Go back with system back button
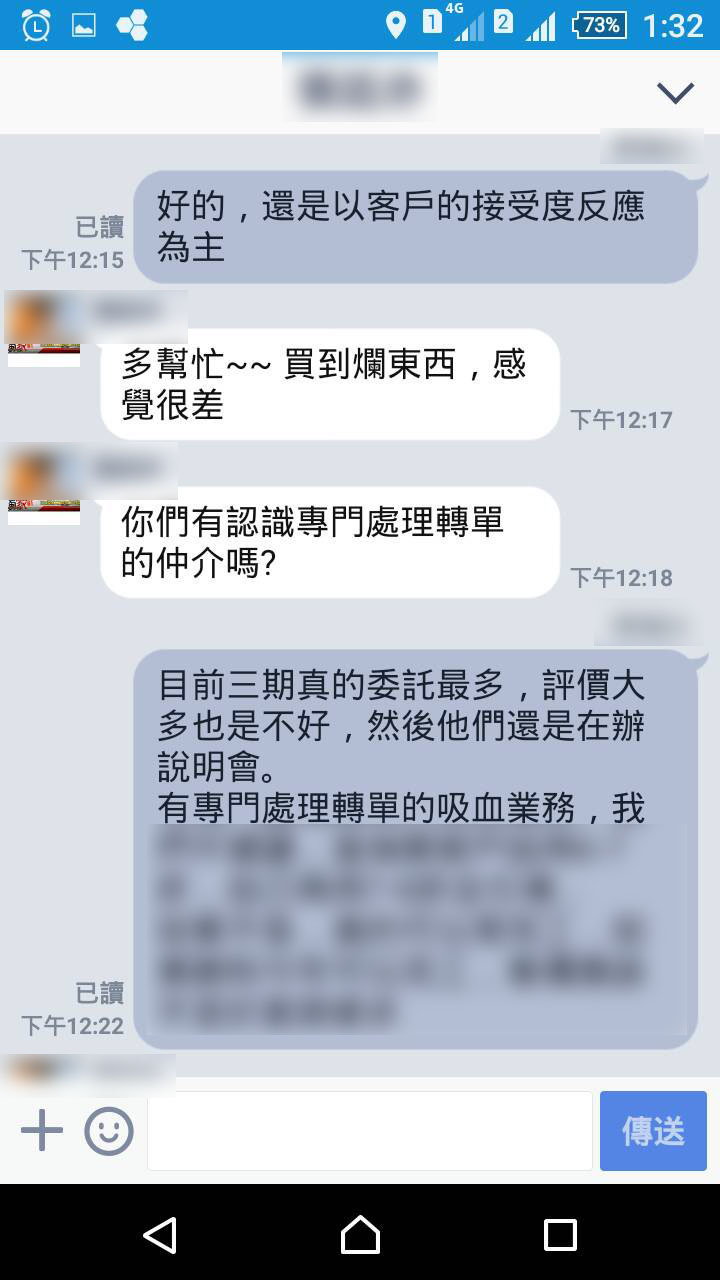Screen dimensions: 720x1280 point(160,1235)
